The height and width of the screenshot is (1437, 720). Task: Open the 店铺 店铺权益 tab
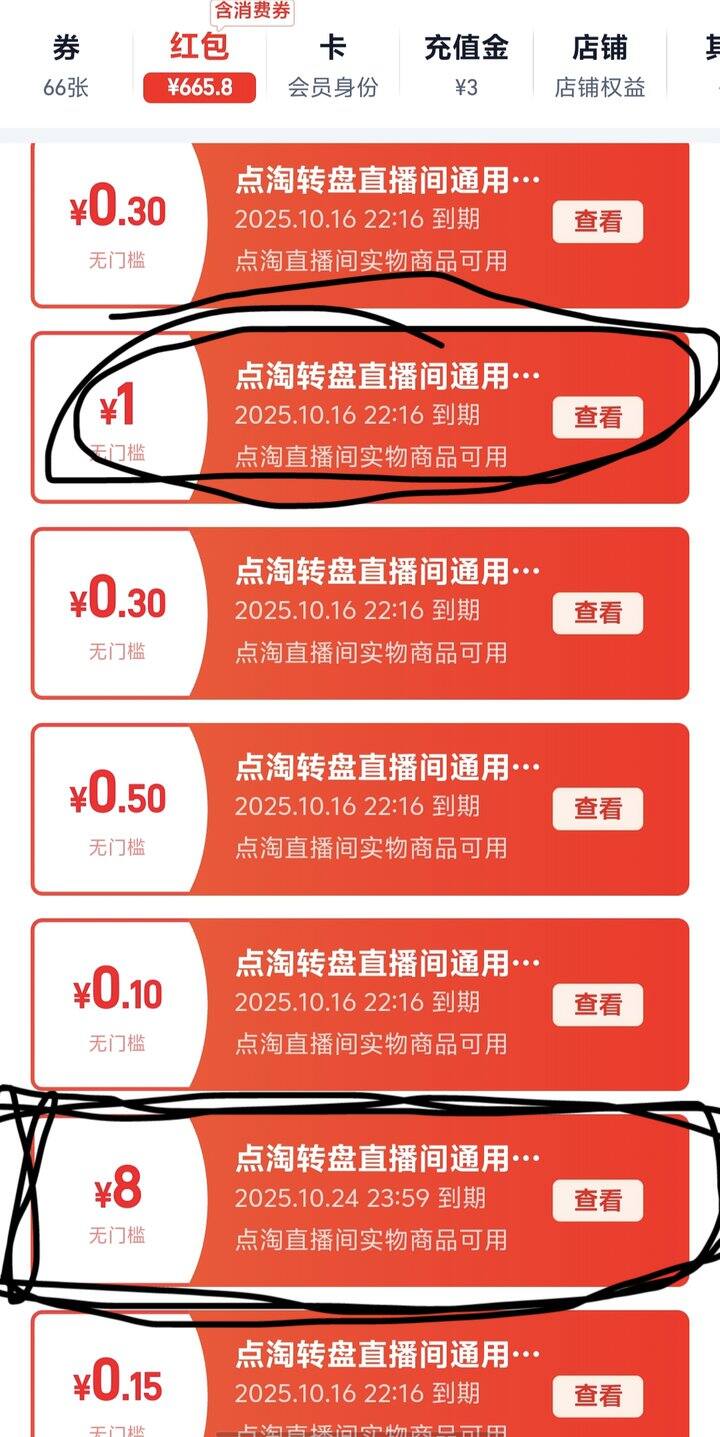(x=599, y=66)
